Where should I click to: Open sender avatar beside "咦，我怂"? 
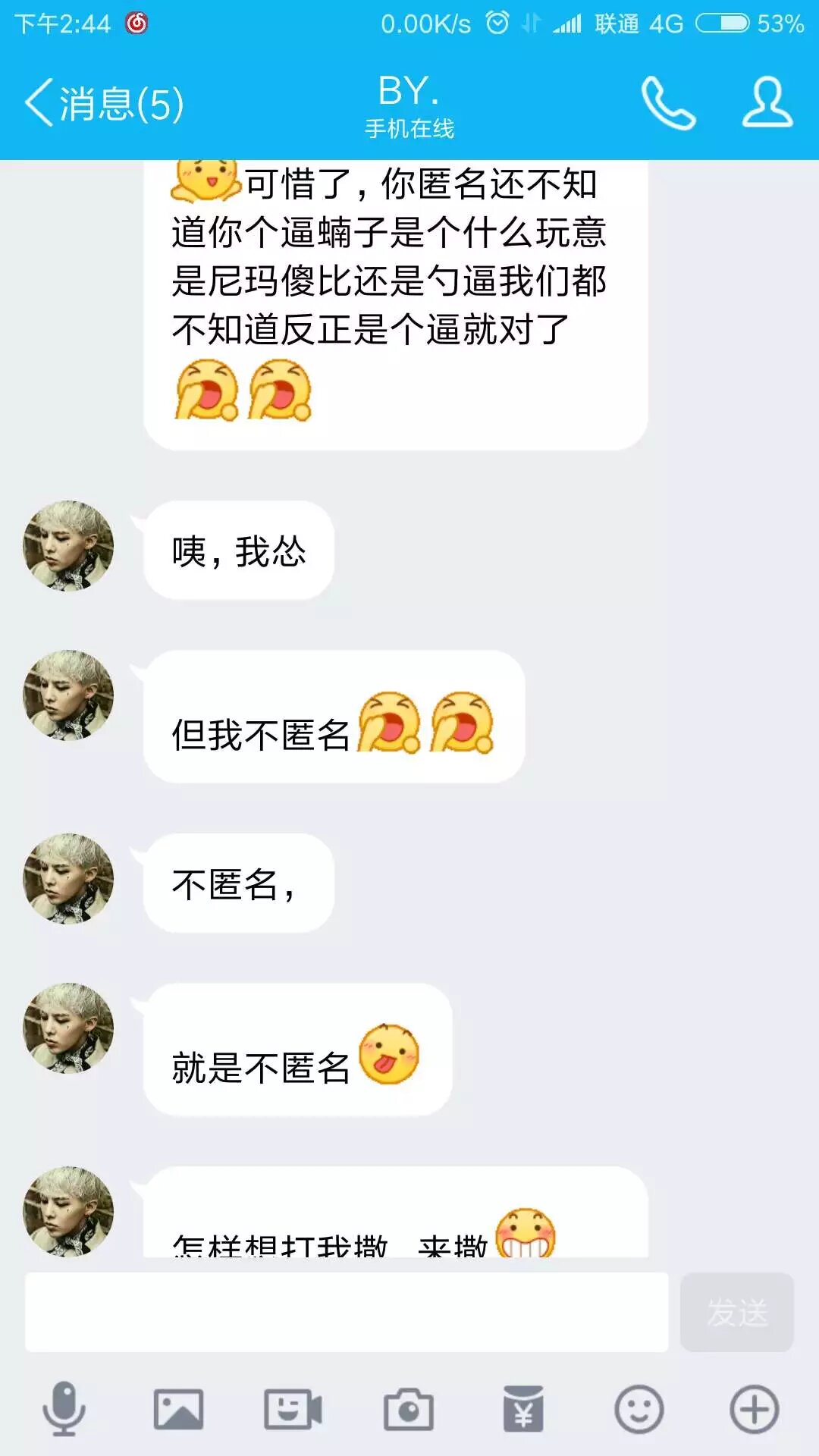coord(68,545)
